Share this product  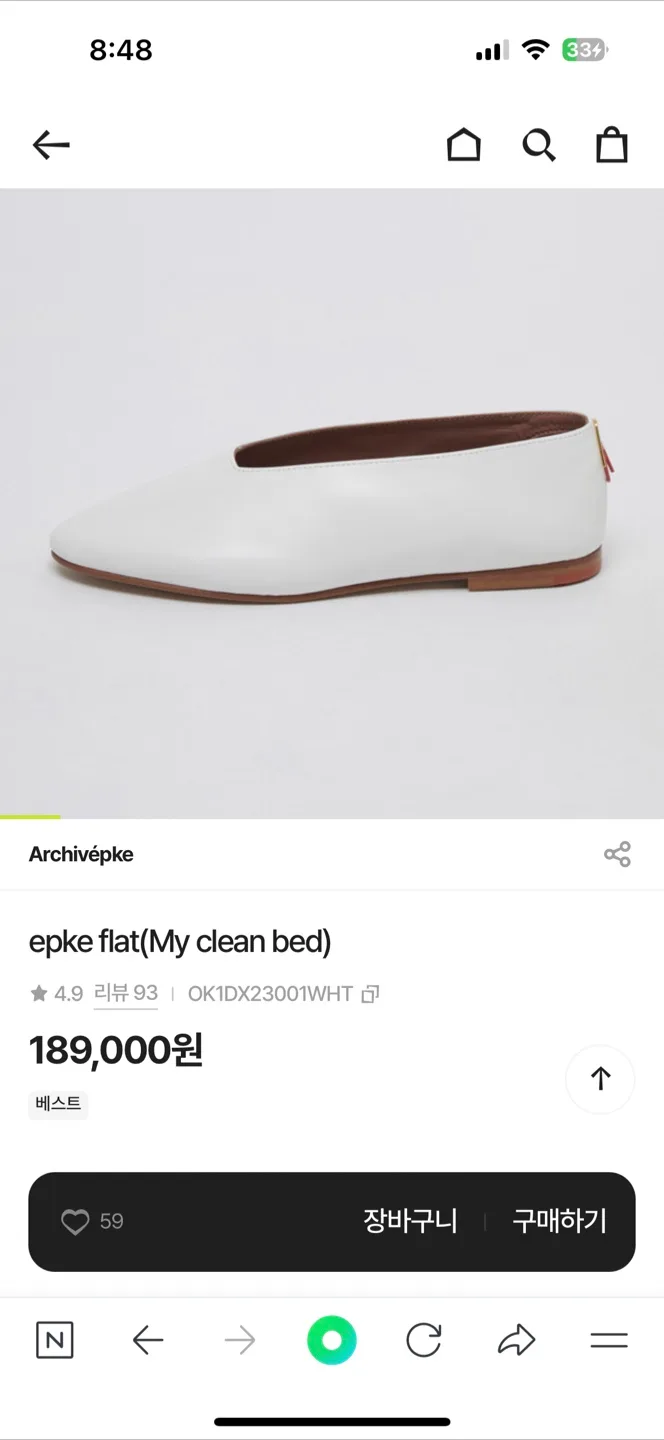coord(617,854)
